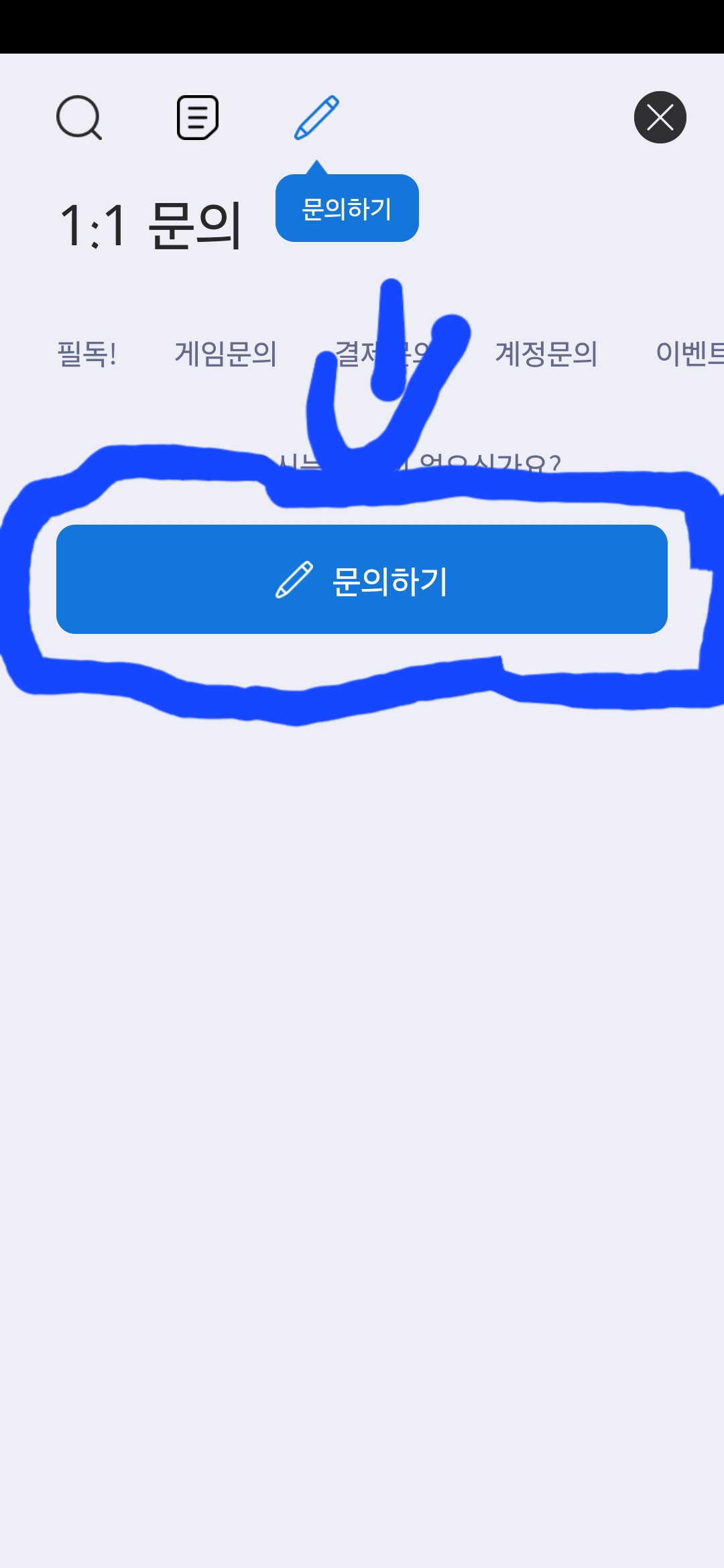
Task: Tap the pencil write-inquiry icon
Action: pyautogui.click(x=316, y=118)
